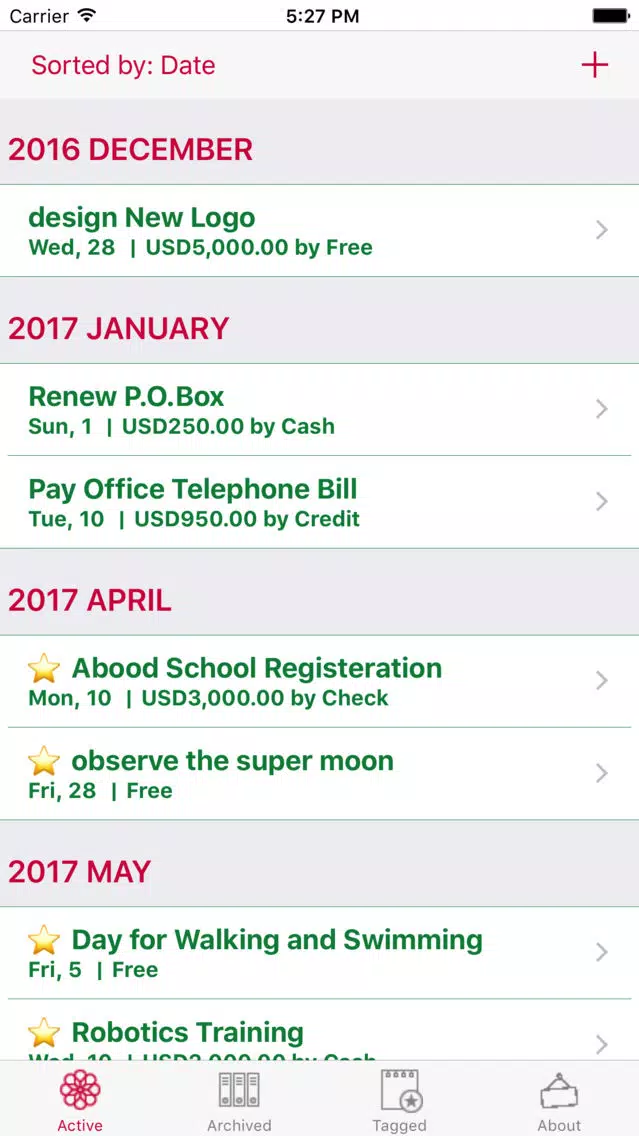This screenshot has height=1136, width=639.
Task: Open the Renew P.O.Box entry
Action: pos(320,409)
